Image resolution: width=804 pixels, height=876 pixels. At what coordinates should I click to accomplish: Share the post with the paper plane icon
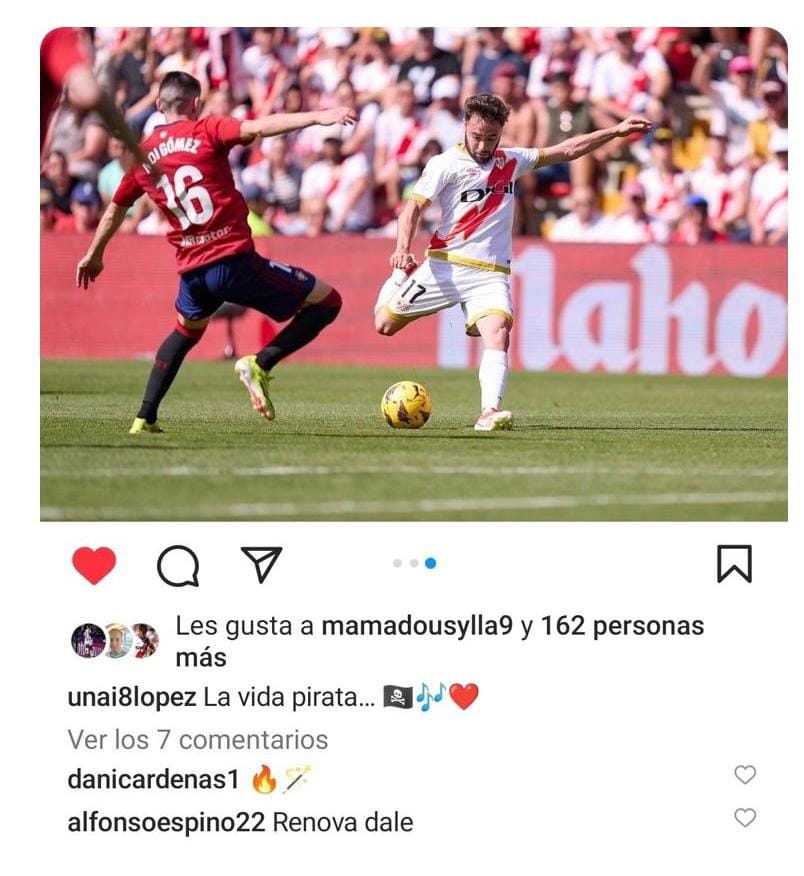pos(262,565)
